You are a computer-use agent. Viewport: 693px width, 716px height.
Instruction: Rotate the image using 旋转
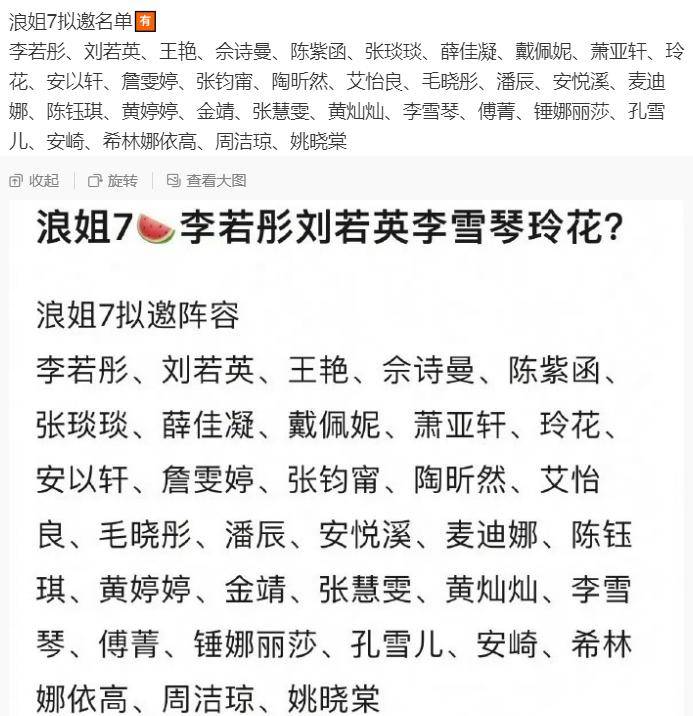(x=114, y=181)
